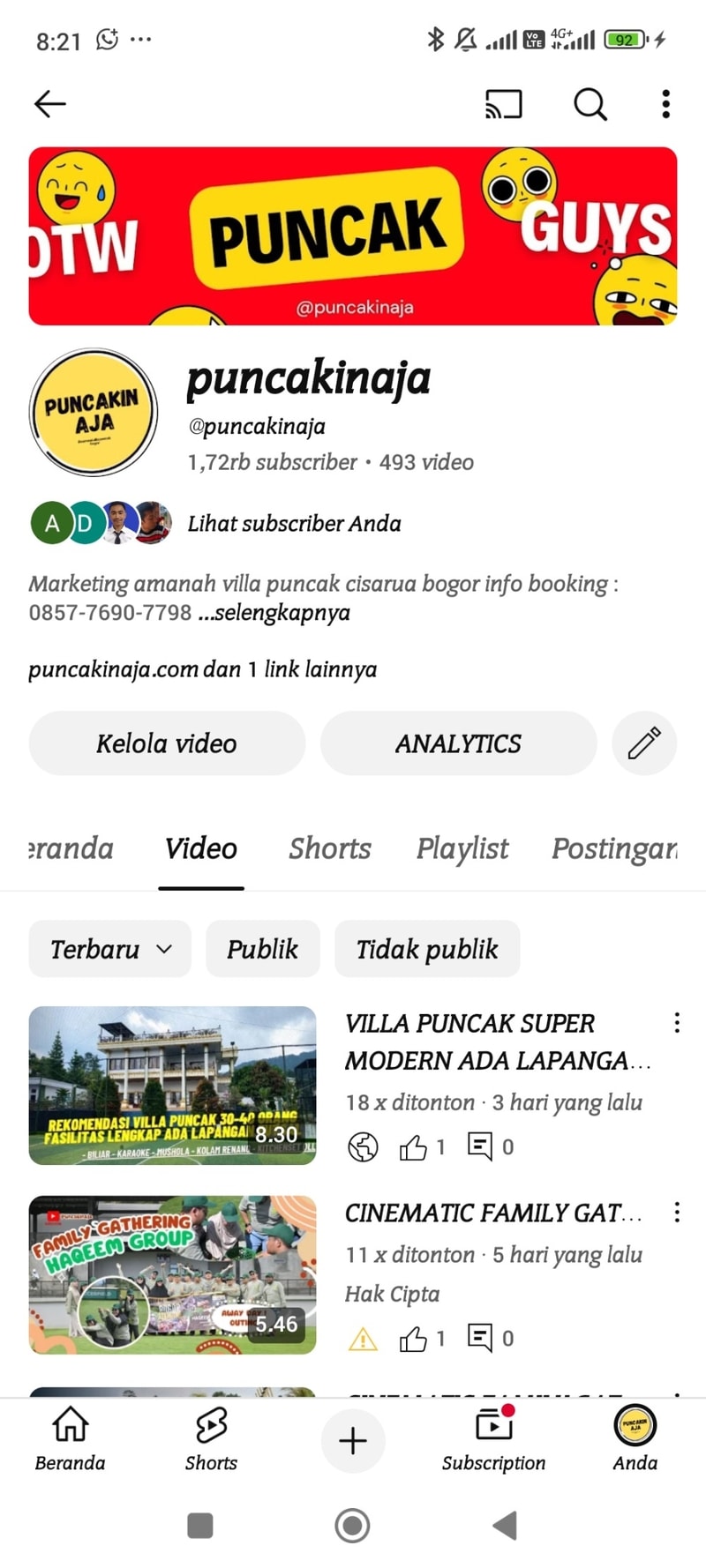Tap the copyright warning triangle icon
The width and height of the screenshot is (706, 1568).
(x=362, y=1338)
